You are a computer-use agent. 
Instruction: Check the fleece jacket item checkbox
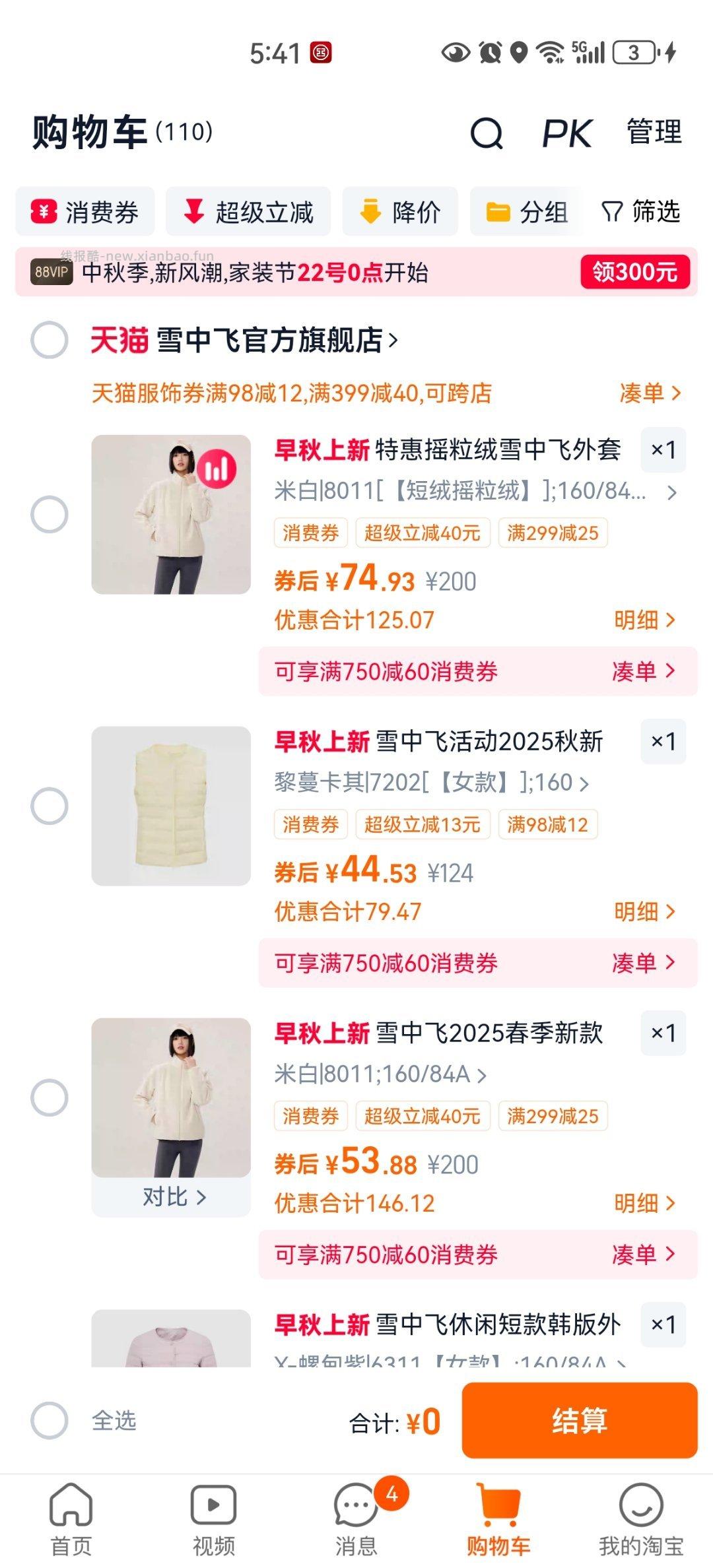click(x=49, y=513)
